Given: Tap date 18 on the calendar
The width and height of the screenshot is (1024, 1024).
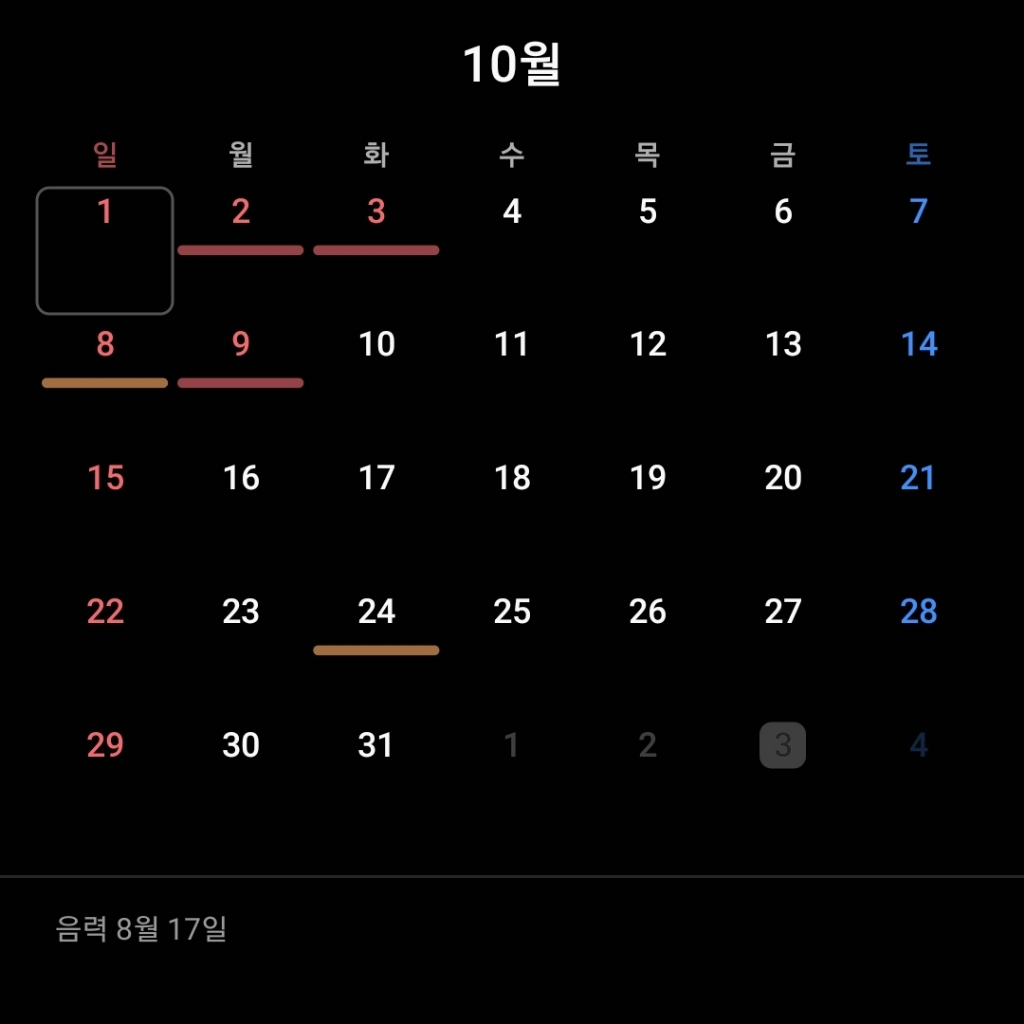Looking at the screenshot, I should pyautogui.click(x=512, y=478).
